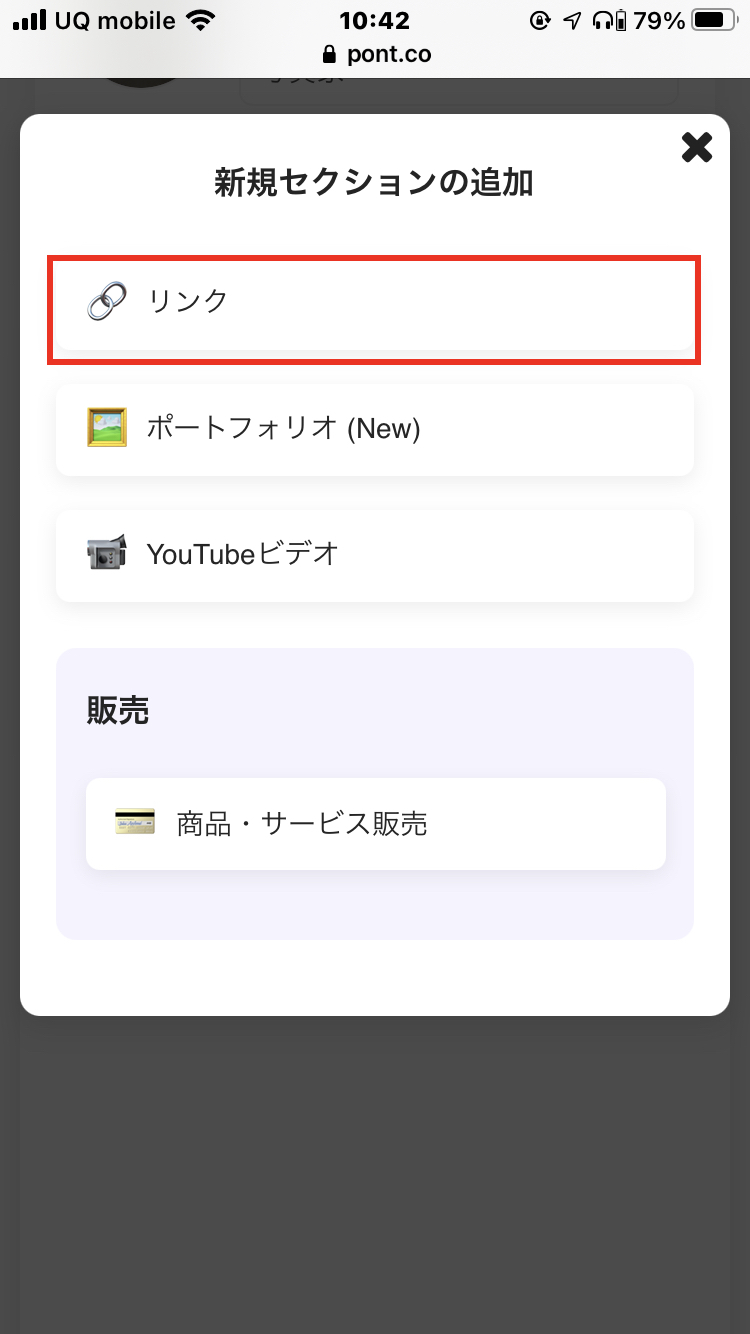
Task: Tap the pont.co address bar
Action: click(x=377, y=54)
